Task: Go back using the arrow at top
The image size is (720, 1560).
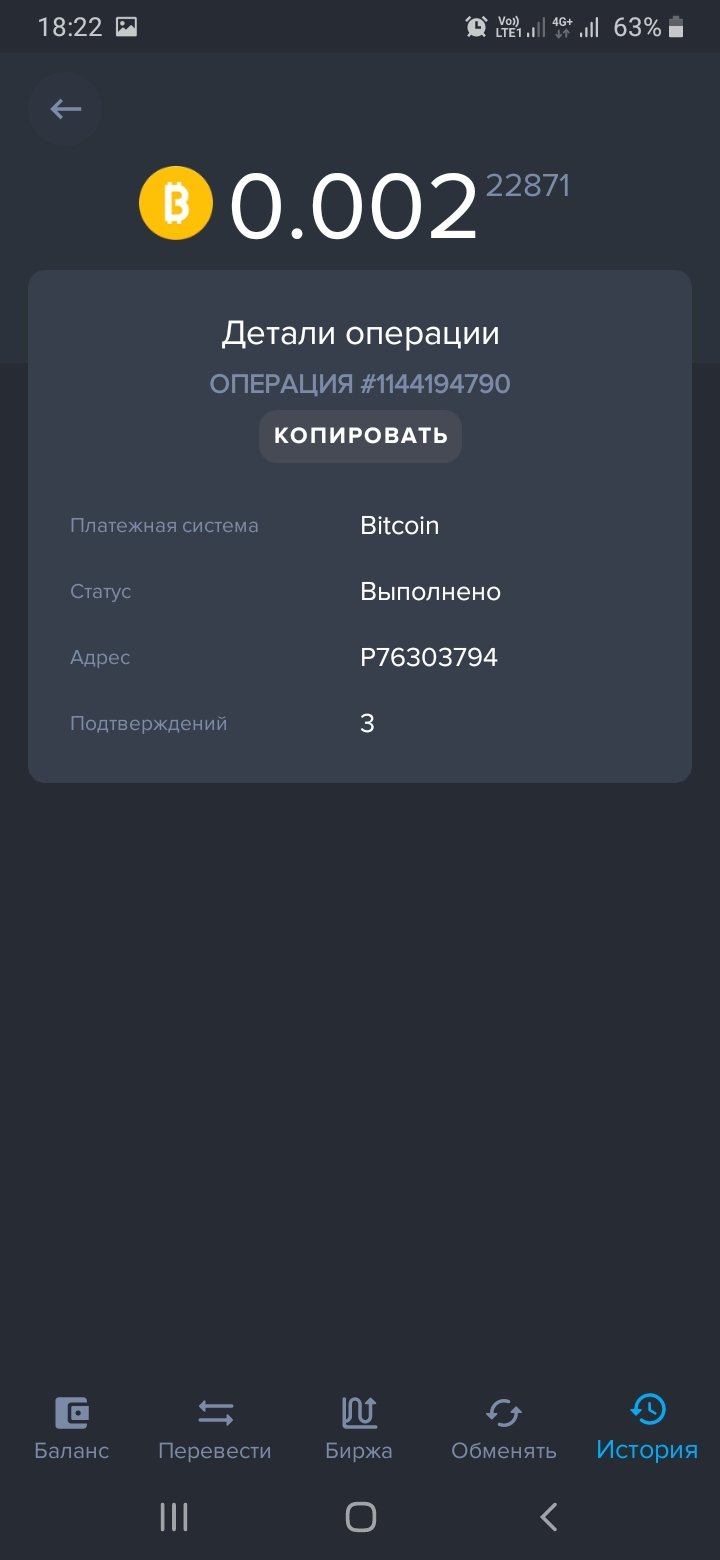Action: pos(65,109)
